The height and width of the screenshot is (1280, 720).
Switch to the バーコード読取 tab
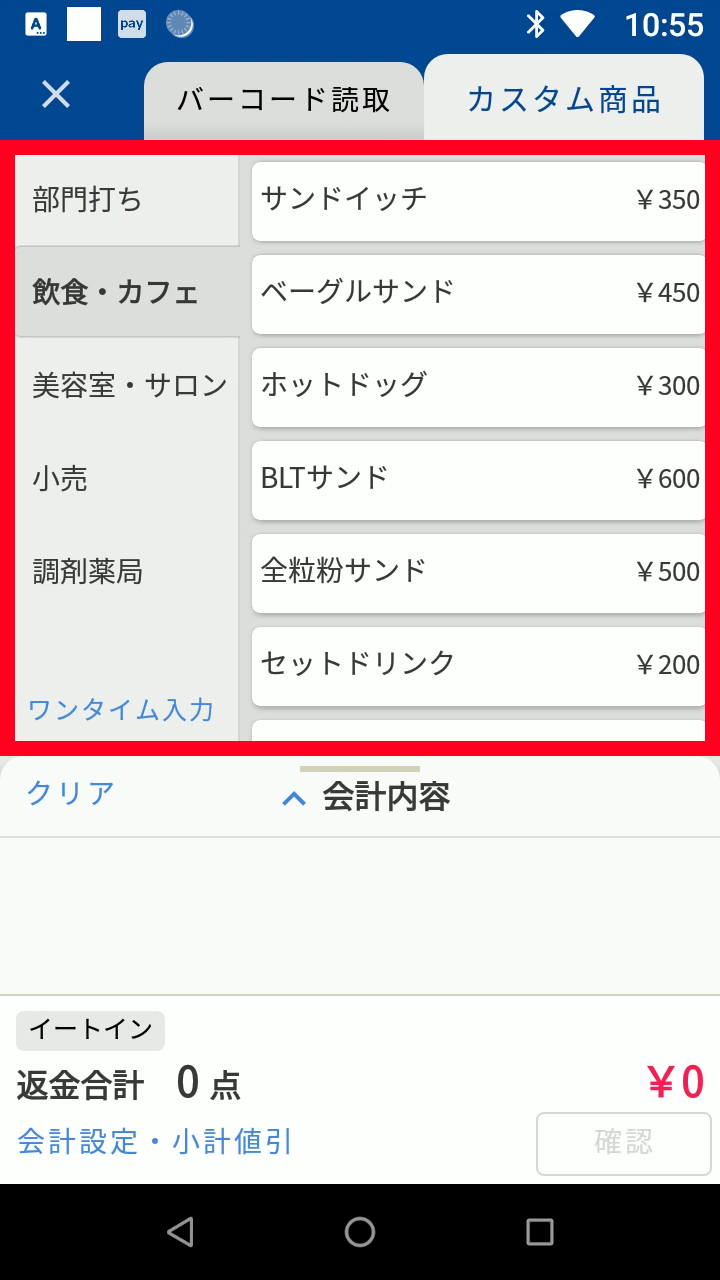click(284, 100)
